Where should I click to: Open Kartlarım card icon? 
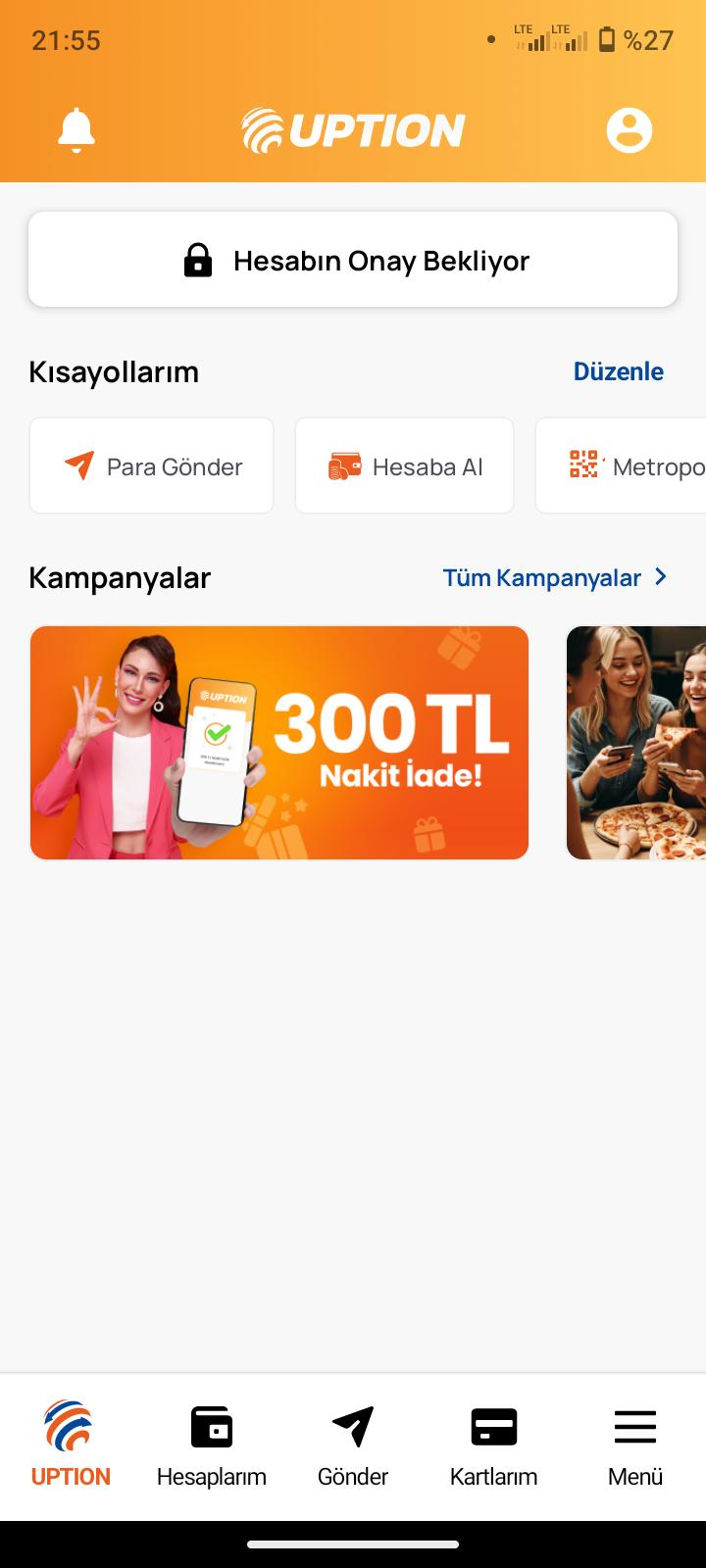click(x=494, y=1429)
